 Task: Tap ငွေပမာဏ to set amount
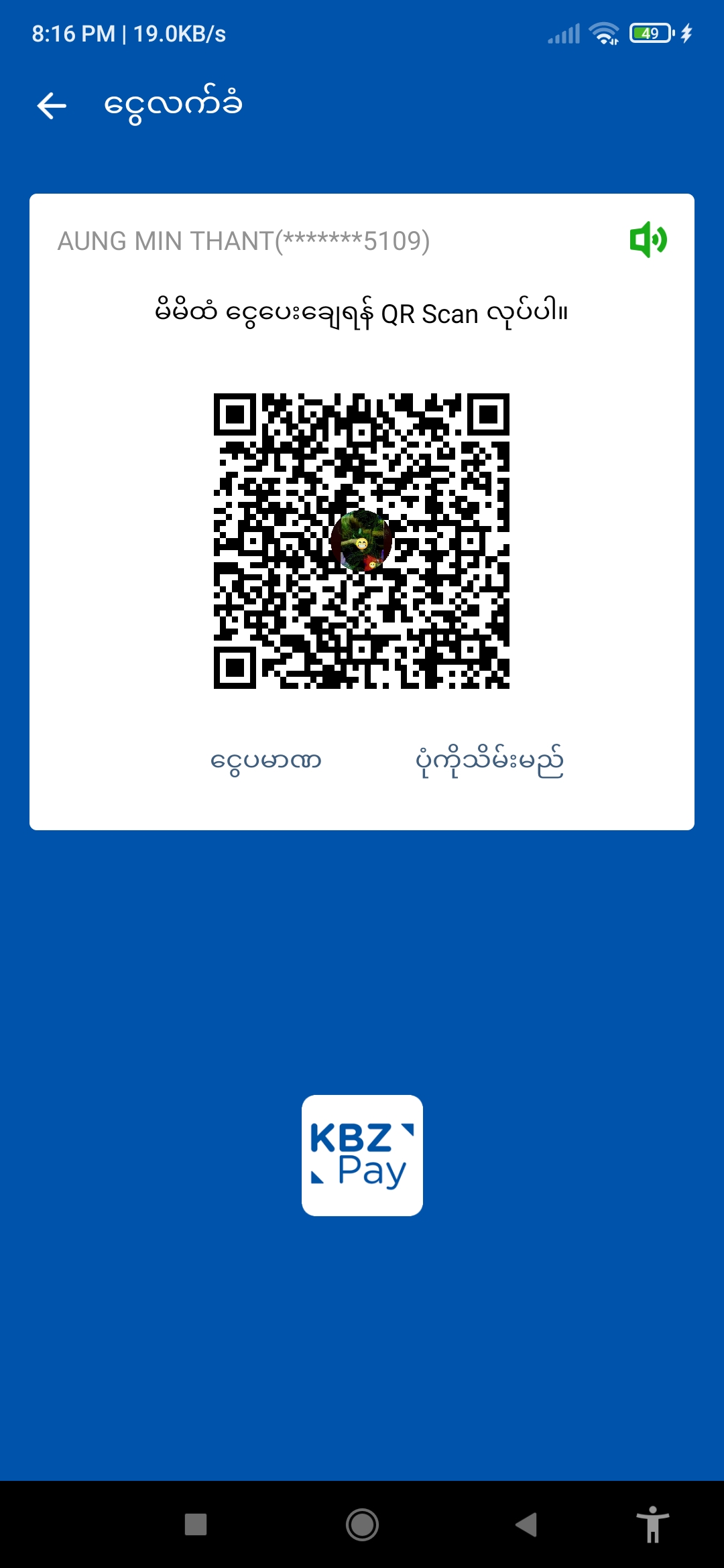[x=266, y=761]
